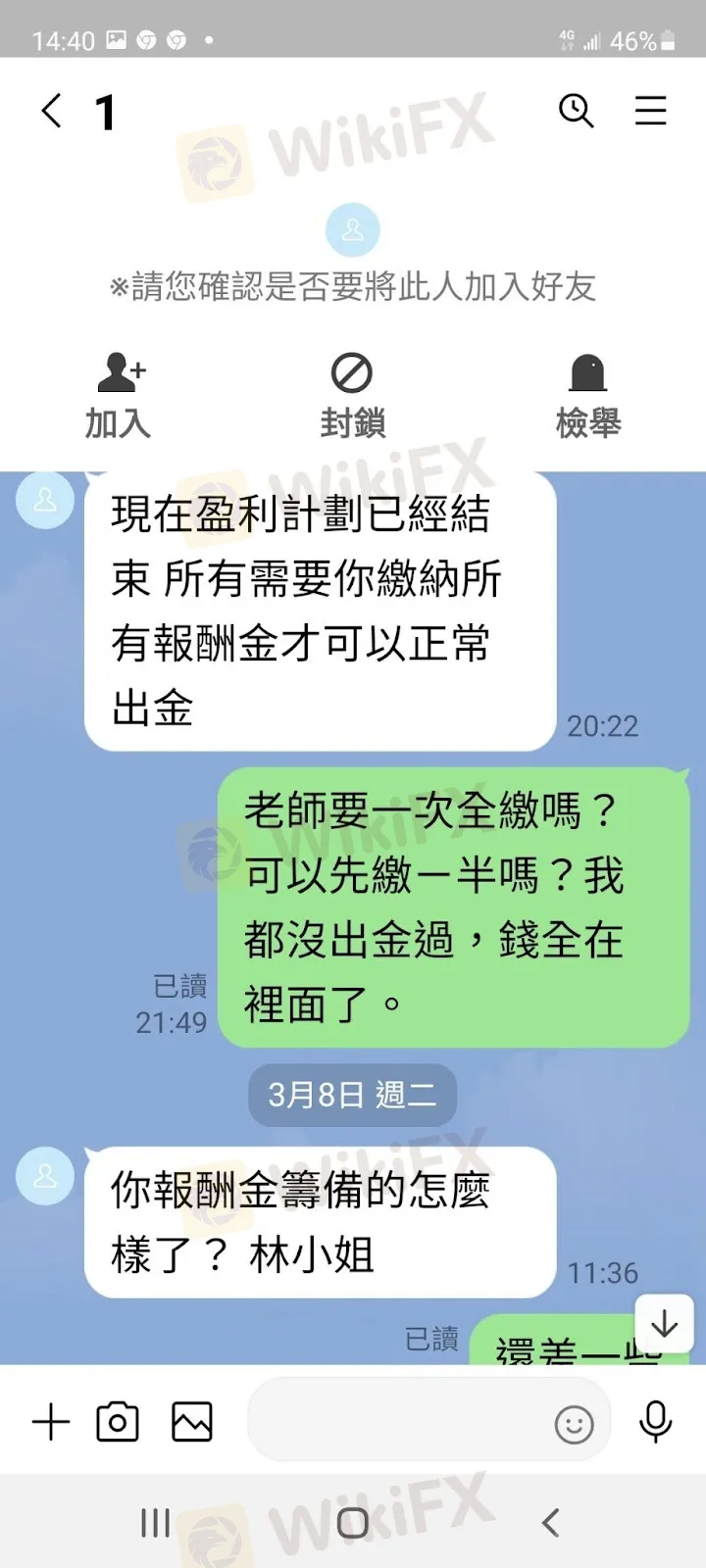
Task: Search within this chat
Action: tap(576, 111)
